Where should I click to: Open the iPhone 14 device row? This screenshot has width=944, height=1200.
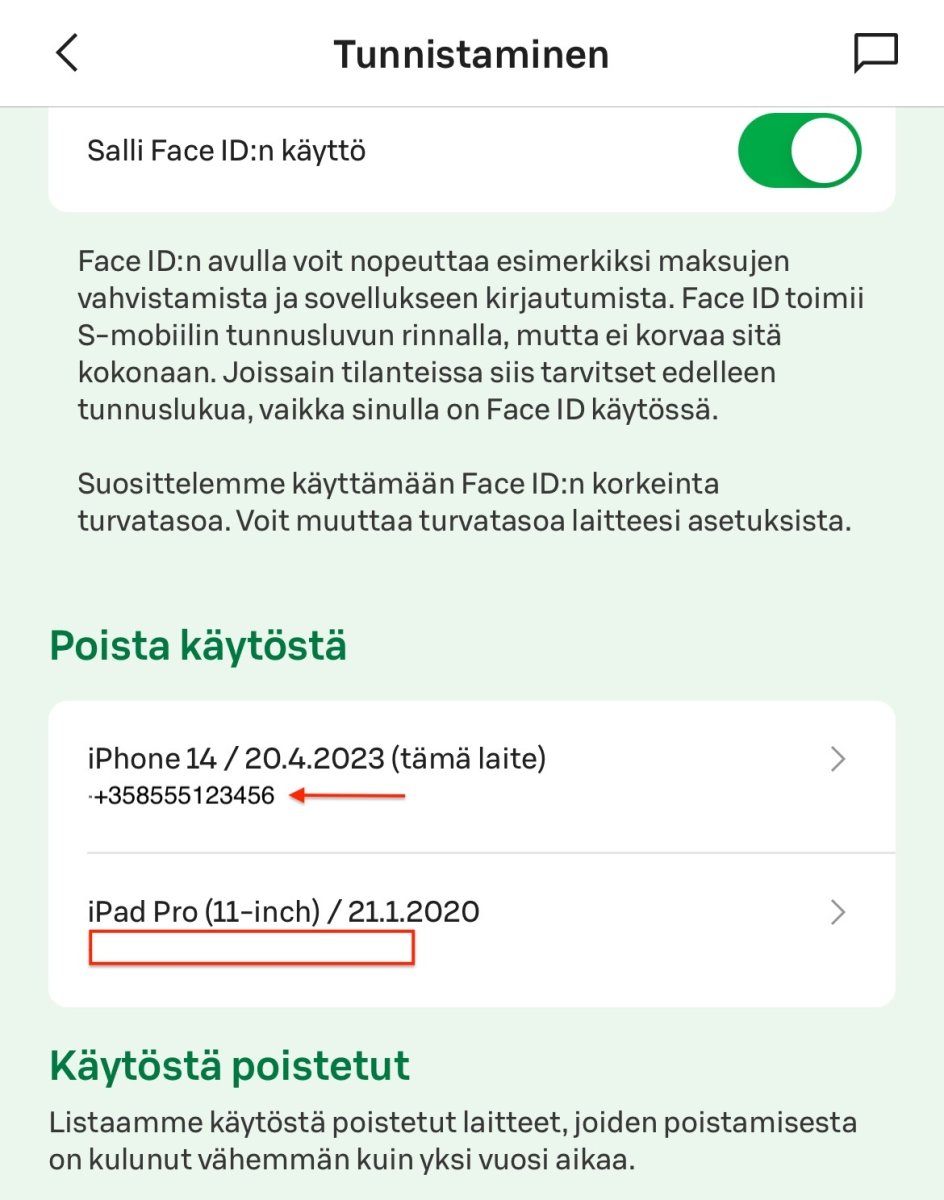(x=470, y=776)
